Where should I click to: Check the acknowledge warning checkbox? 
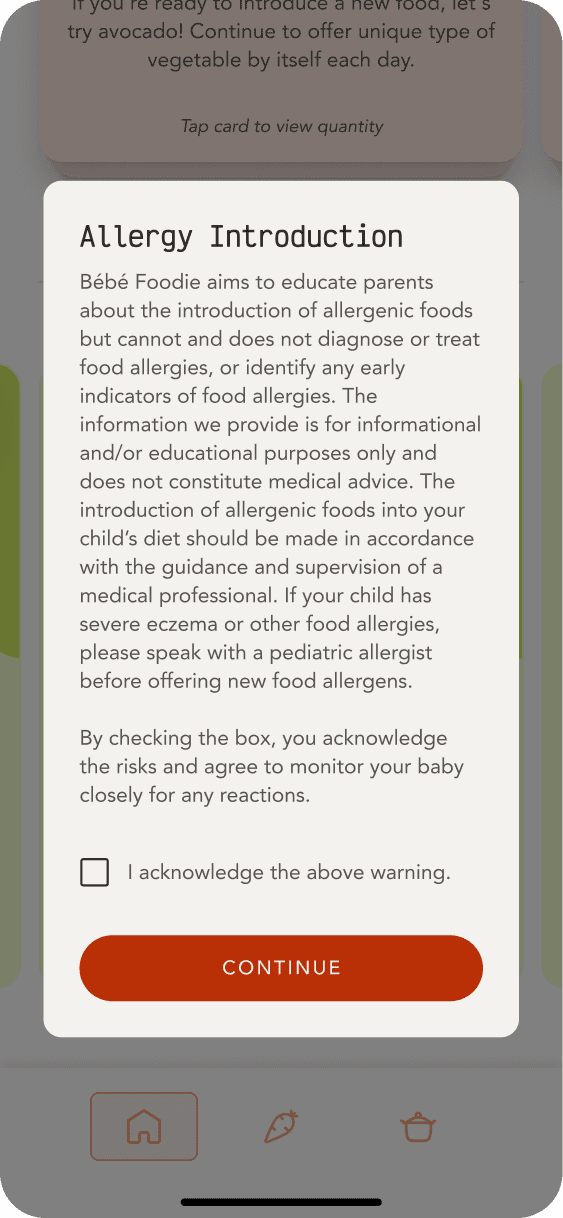tap(94, 872)
